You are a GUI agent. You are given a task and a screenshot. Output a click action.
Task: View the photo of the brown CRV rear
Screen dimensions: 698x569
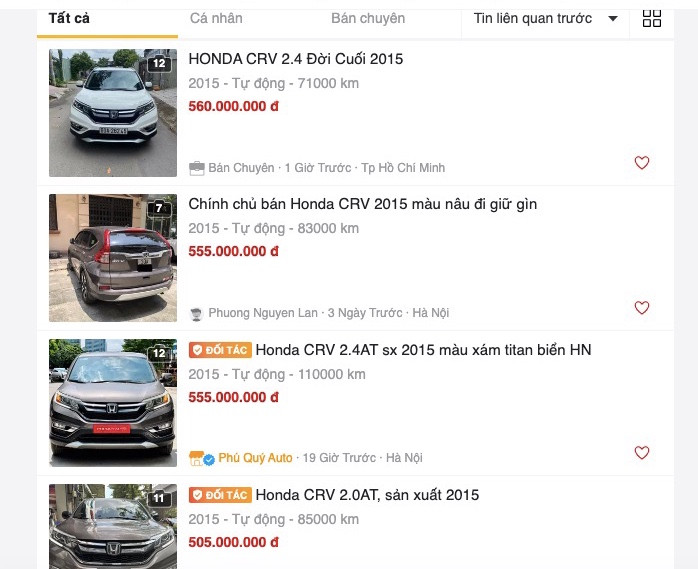(113, 258)
